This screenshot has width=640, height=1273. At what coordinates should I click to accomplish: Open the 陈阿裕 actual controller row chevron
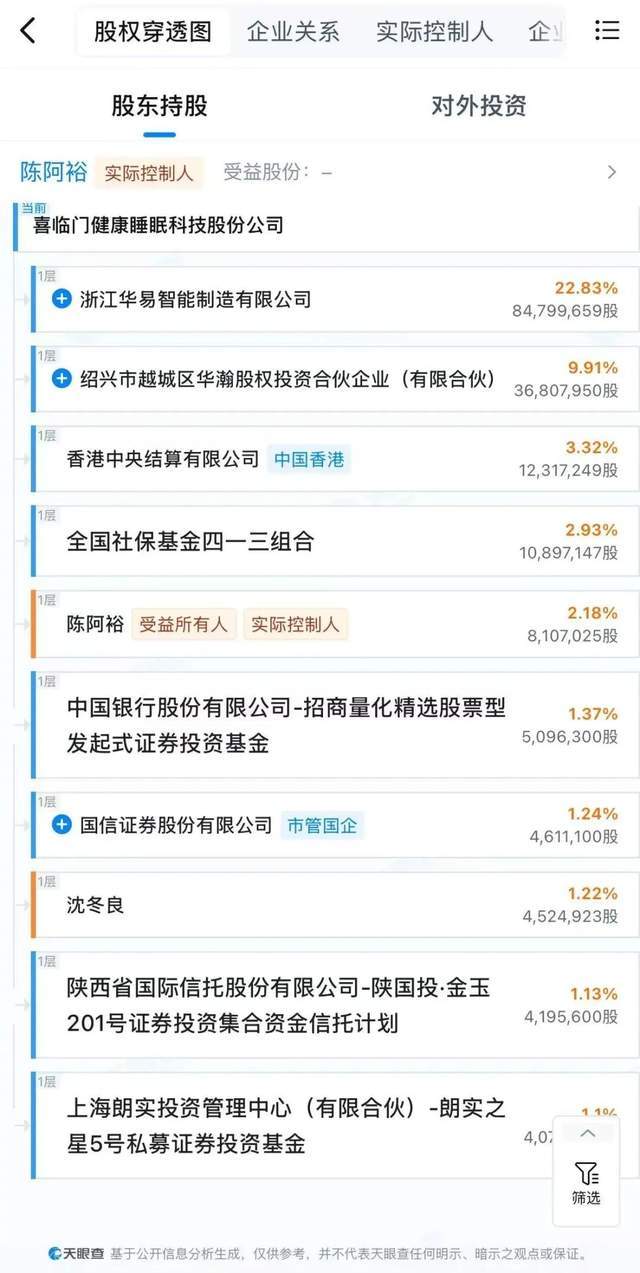click(x=611, y=172)
